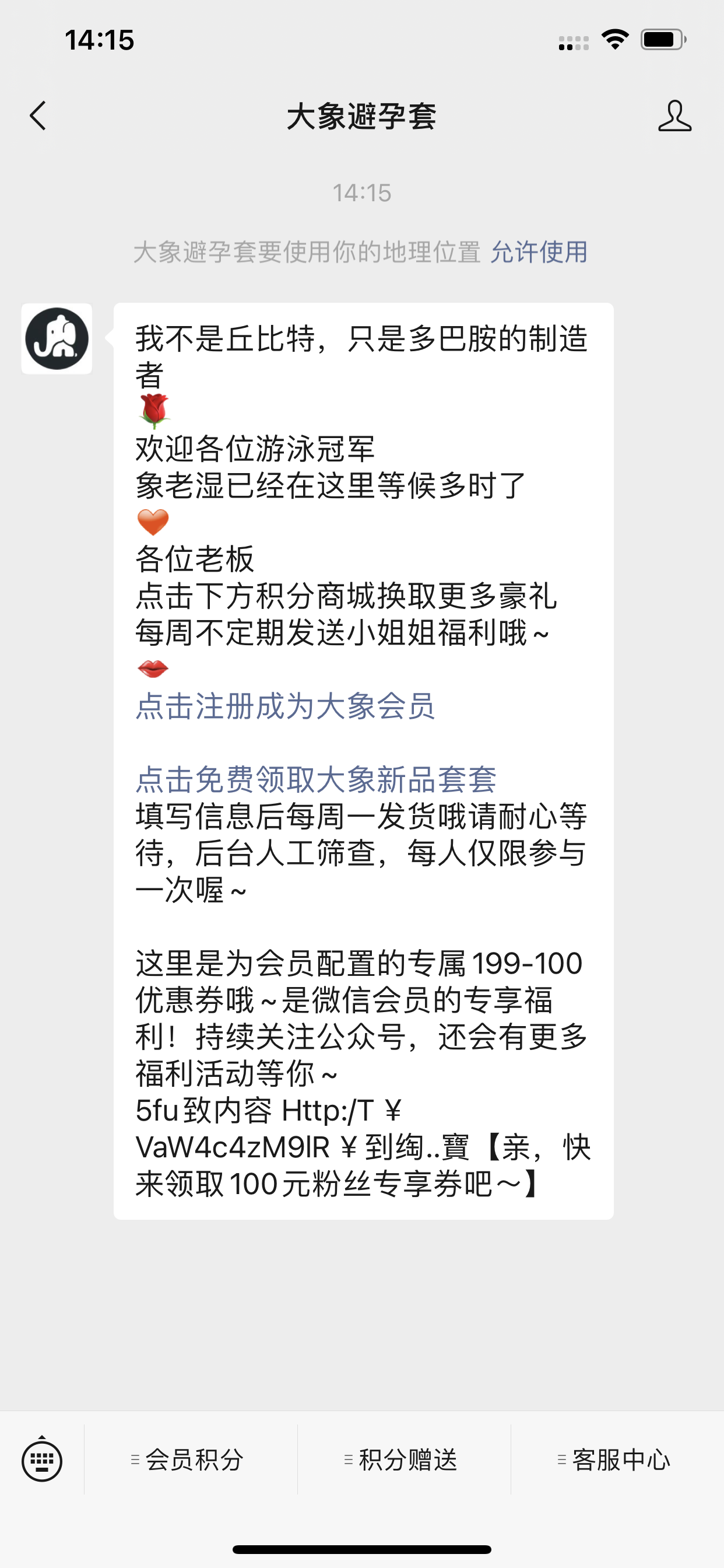Tap 允许使用 to allow location access
Image resolution: width=724 pixels, height=1568 pixels.
coord(539,252)
